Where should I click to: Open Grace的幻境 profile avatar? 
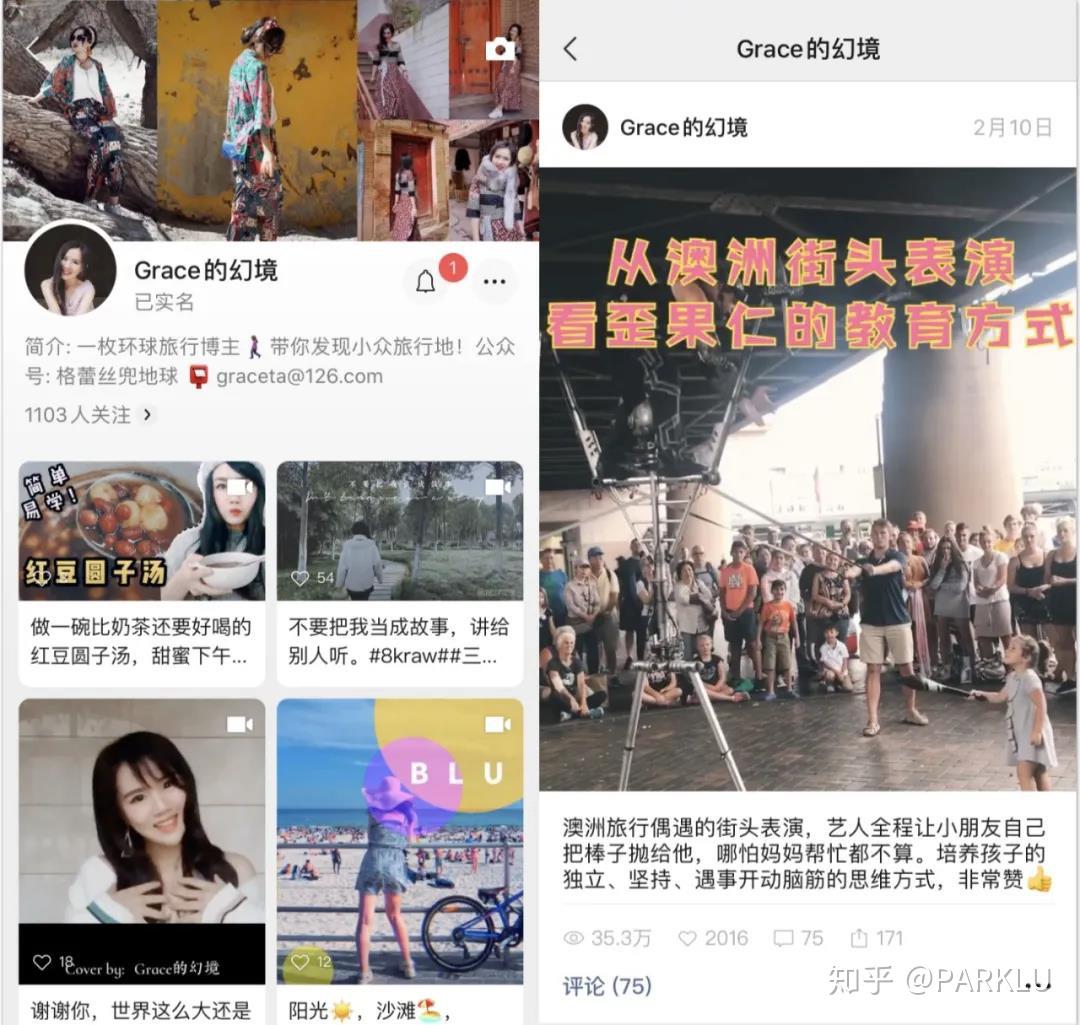click(x=70, y=270)
